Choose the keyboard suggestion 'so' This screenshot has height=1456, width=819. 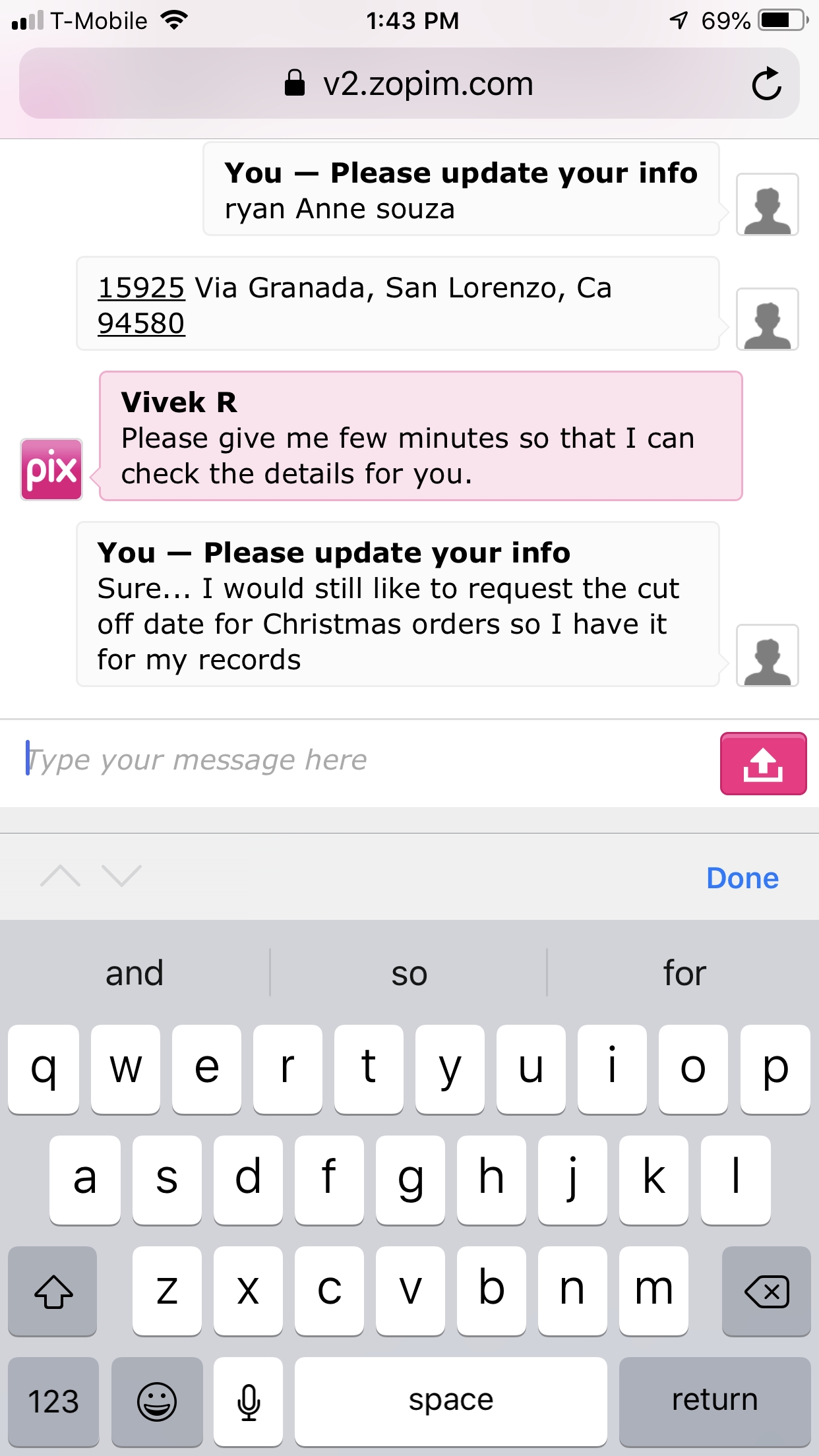point(409,973)
